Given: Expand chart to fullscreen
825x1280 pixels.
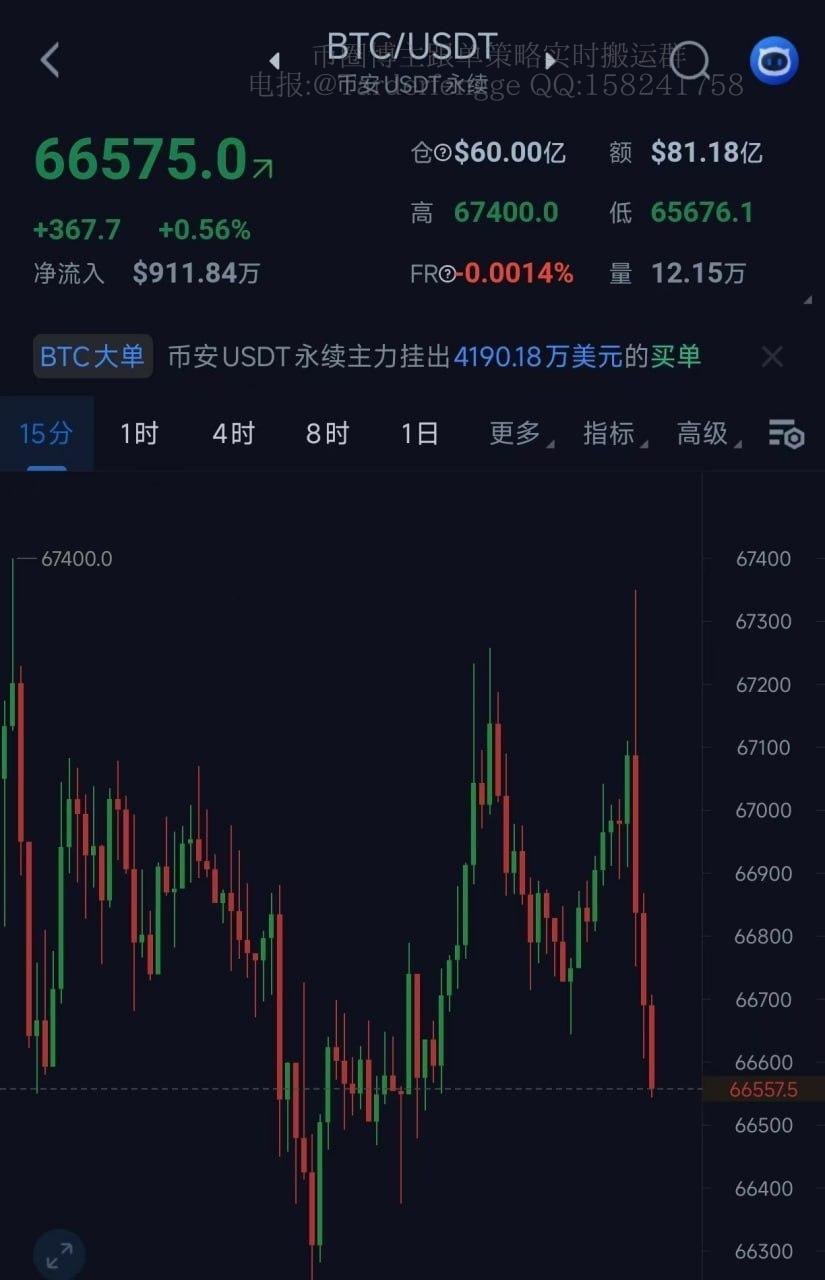Looking at the screenshot, I should pyautogui.click(x=59, y=1254).
